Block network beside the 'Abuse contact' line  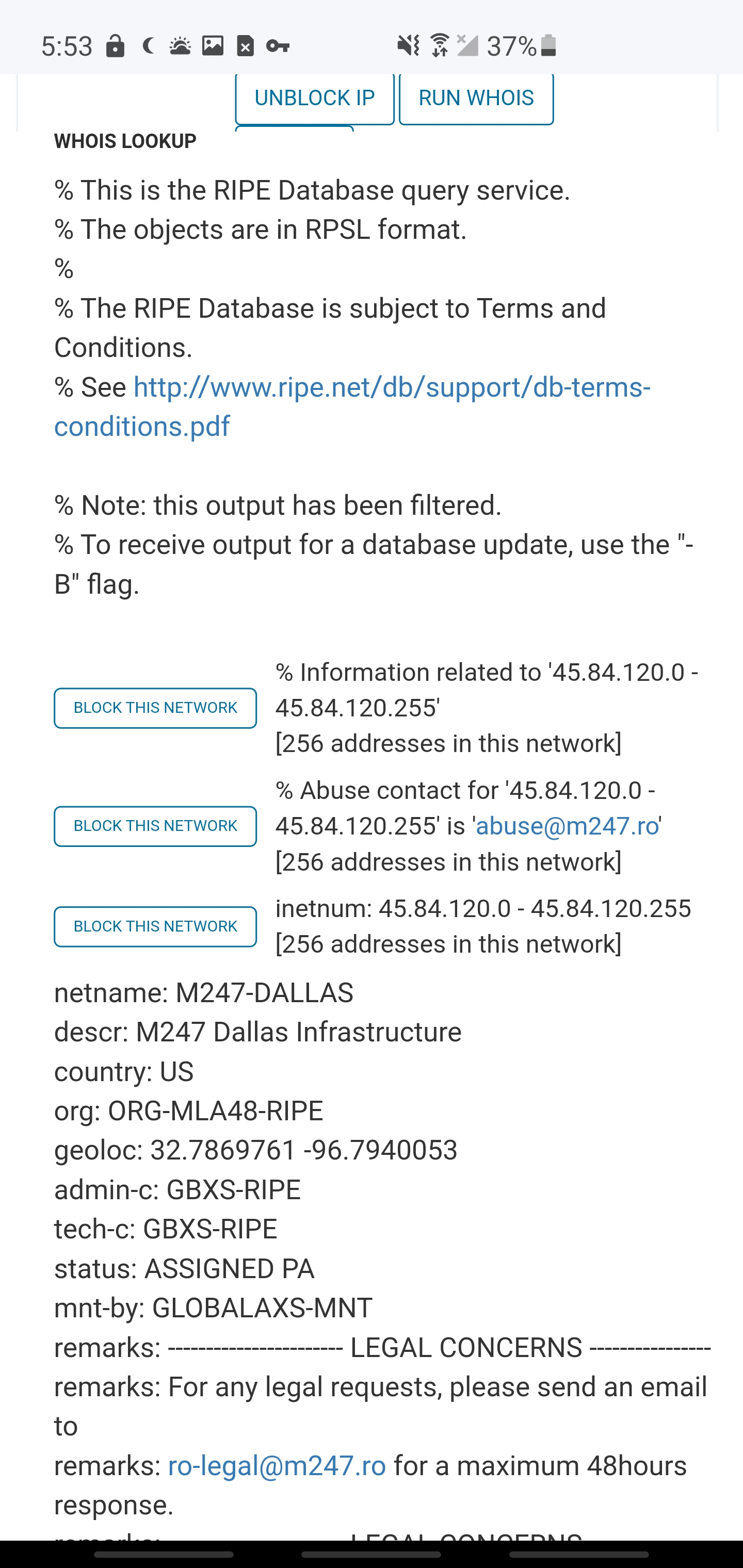click(155, 826)
